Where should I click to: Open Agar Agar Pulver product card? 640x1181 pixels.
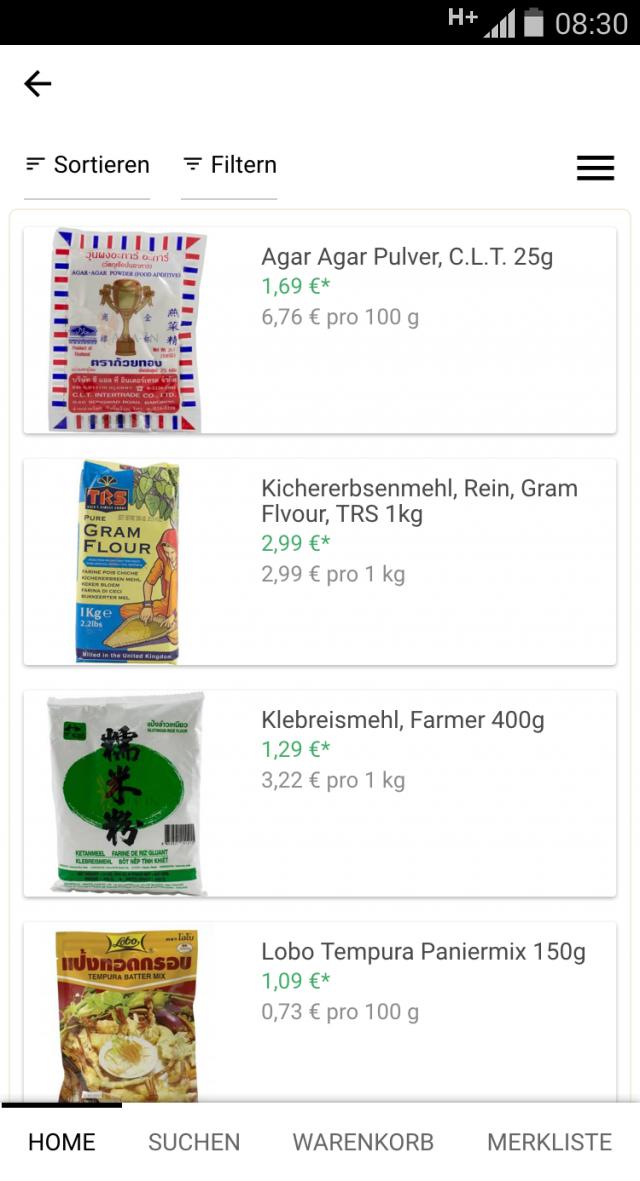pos(320,330)
